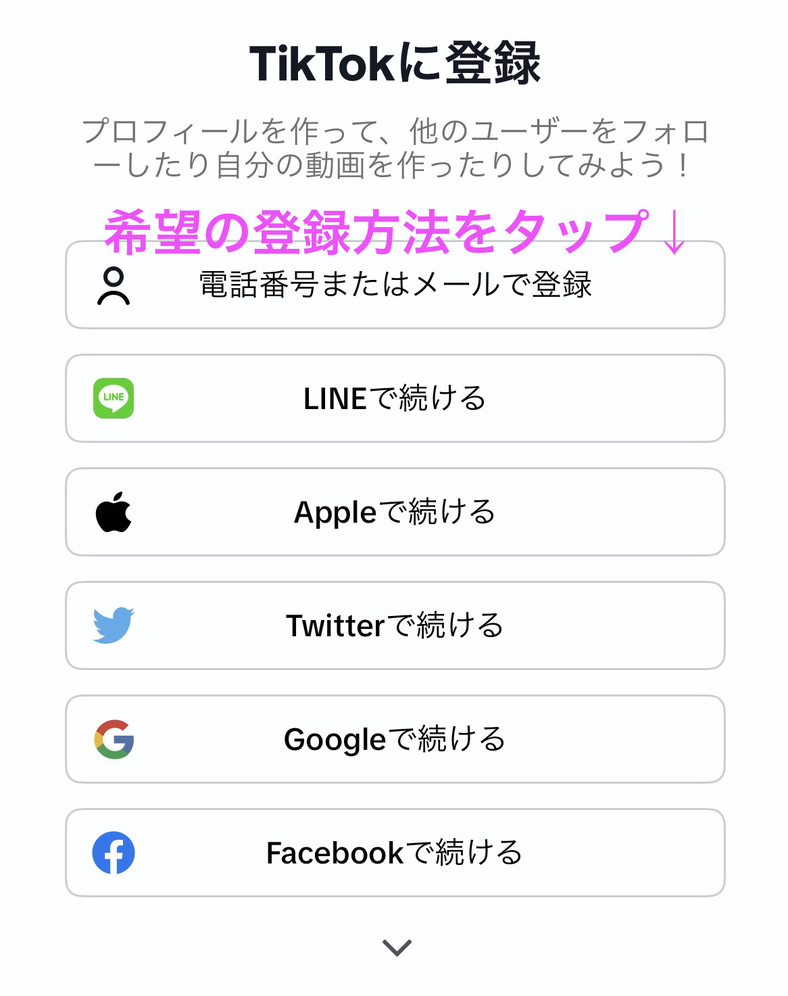Click the green LINE speech bubble logo

tap(113, 399)
